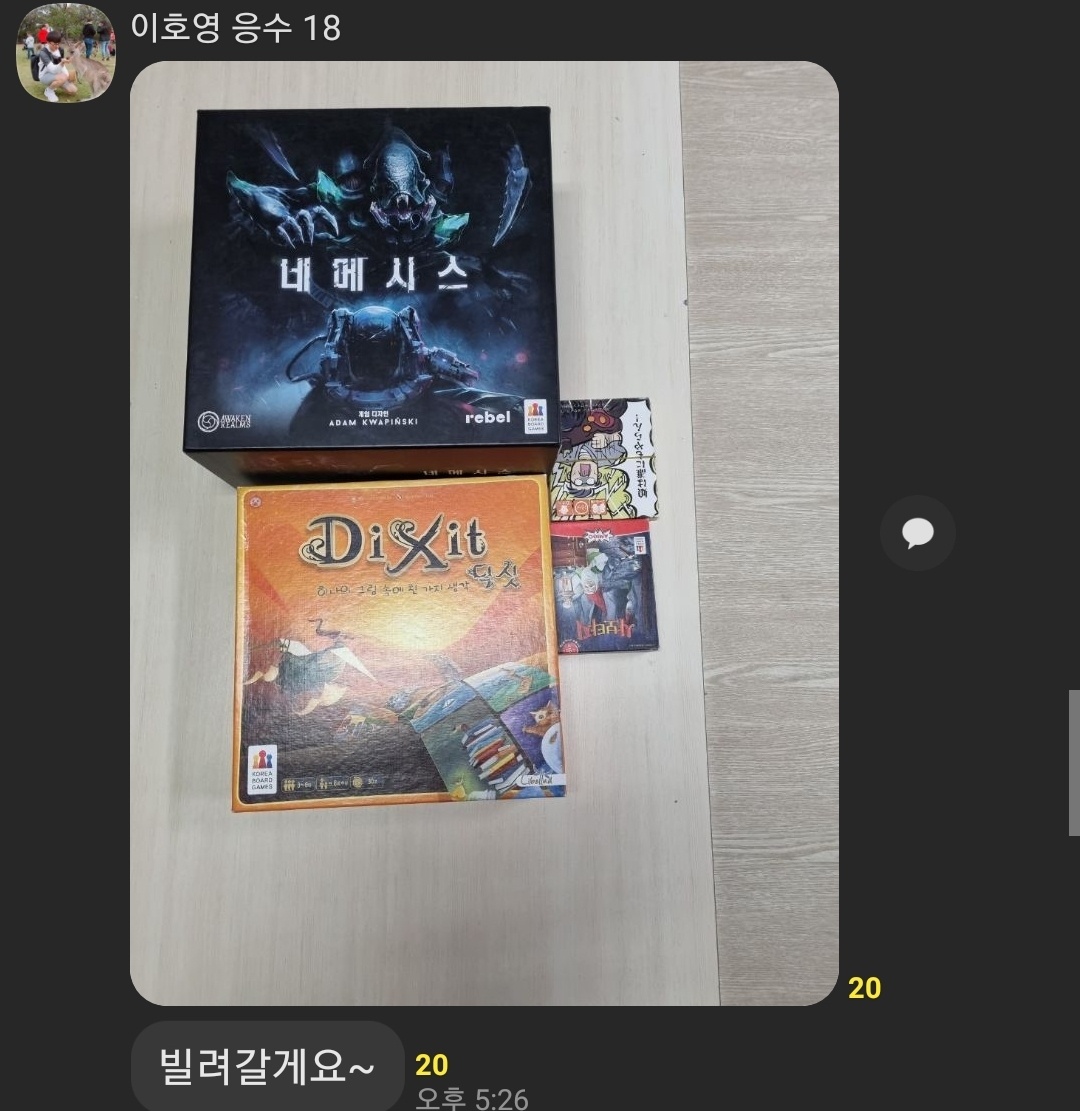Tap the comment bubble beside the photo

[x=917, y=533]
